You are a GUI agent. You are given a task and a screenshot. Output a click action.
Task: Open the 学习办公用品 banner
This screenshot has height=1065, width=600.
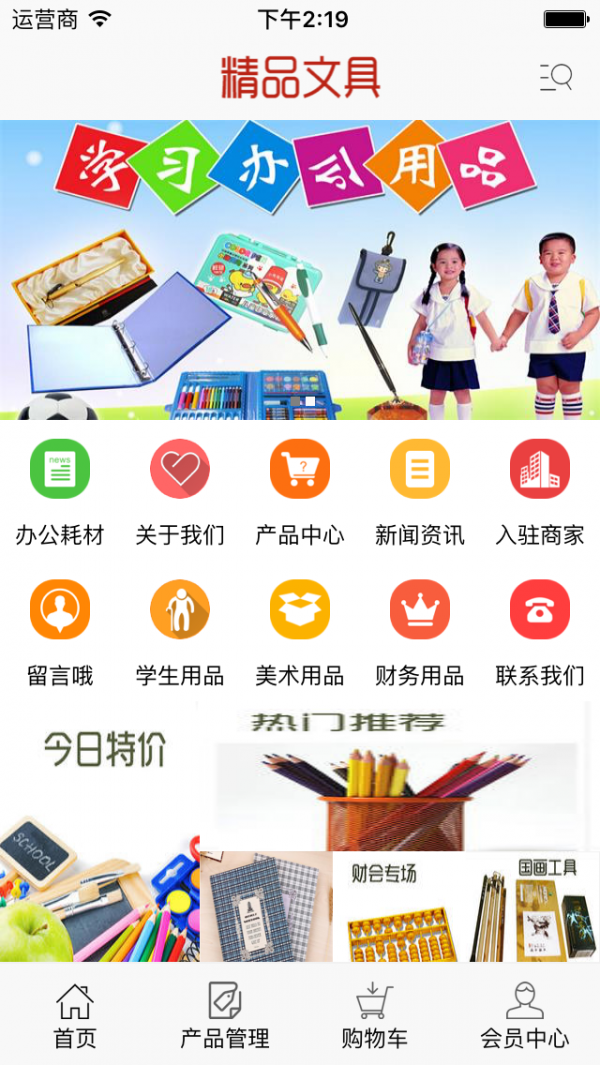point(300,270)
